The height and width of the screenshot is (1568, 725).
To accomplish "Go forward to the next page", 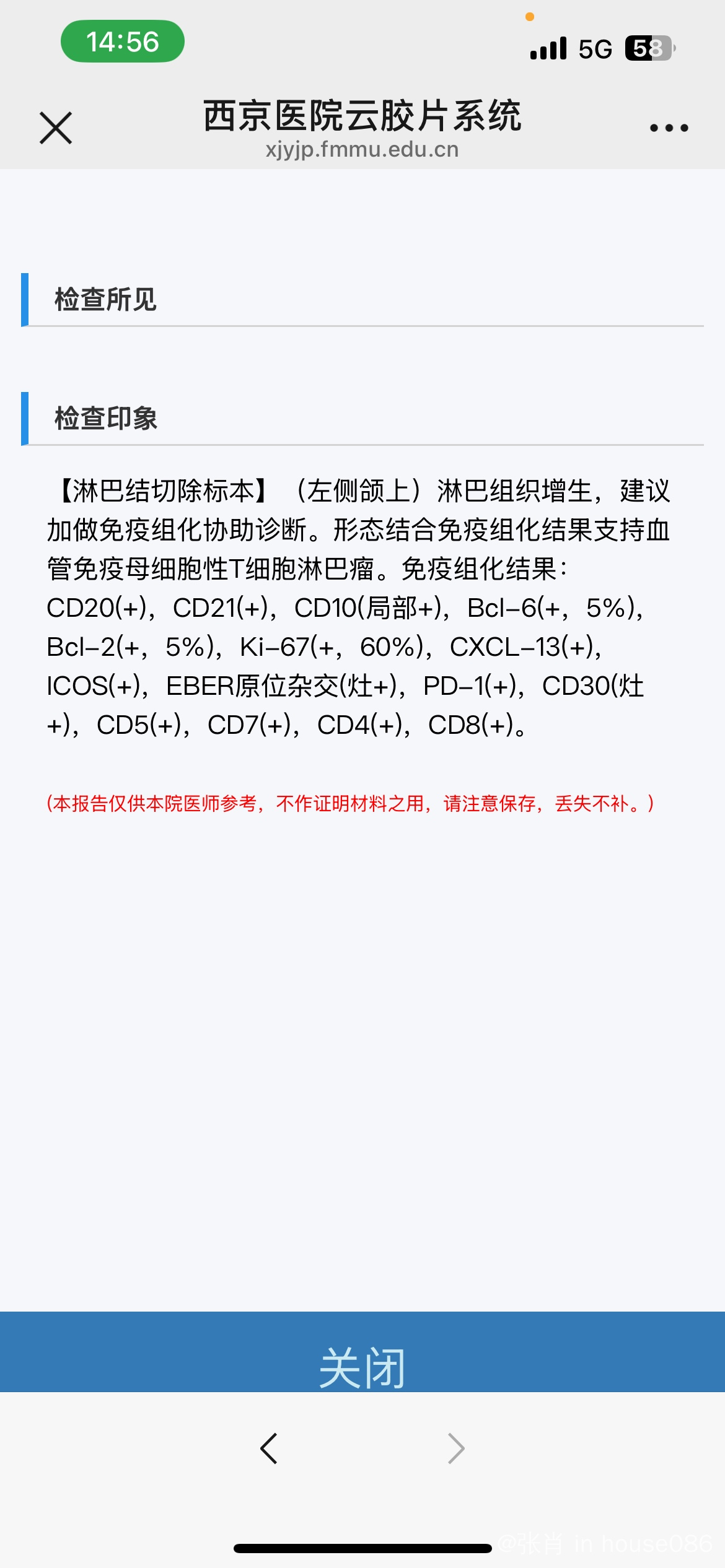I will point(456,1448).
